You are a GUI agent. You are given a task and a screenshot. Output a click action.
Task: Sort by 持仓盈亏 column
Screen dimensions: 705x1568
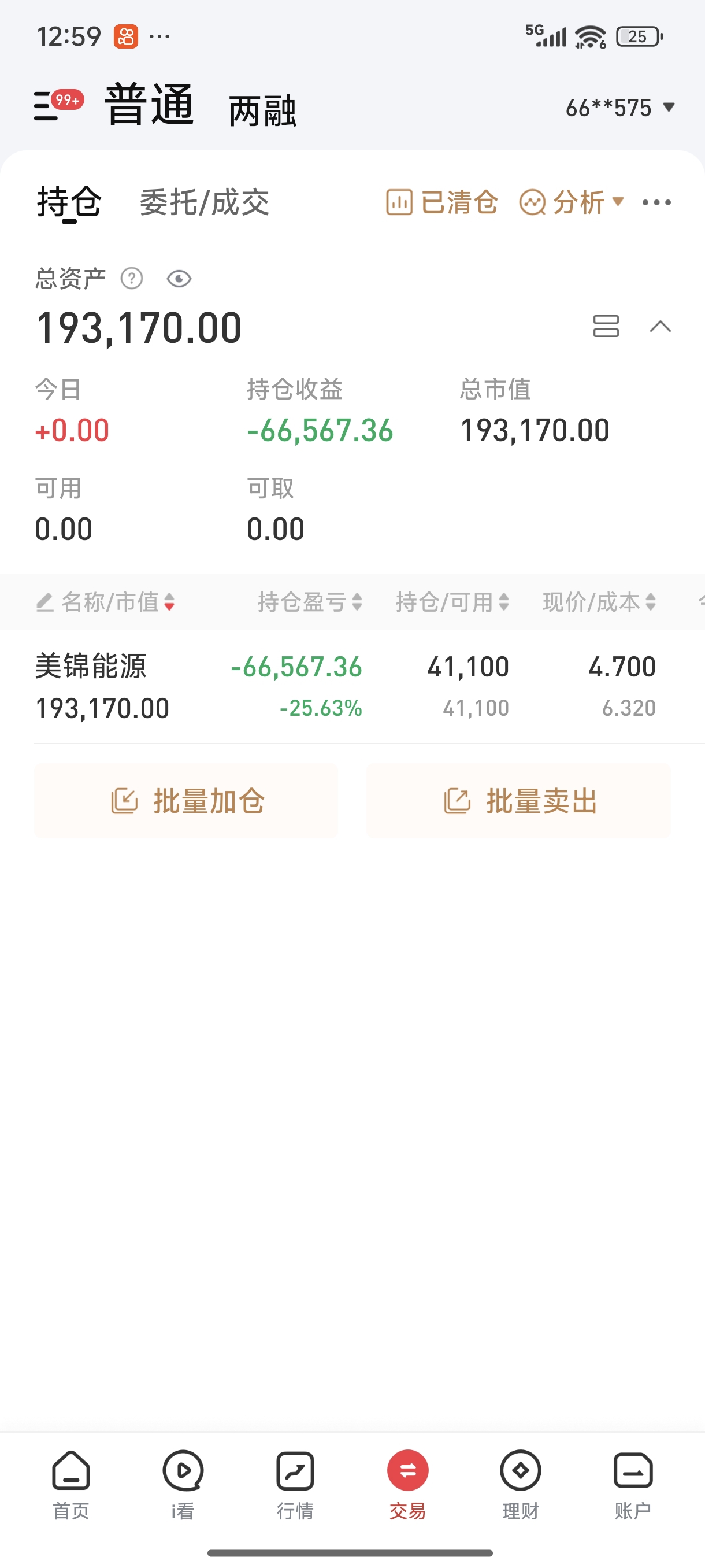[310, 602]
